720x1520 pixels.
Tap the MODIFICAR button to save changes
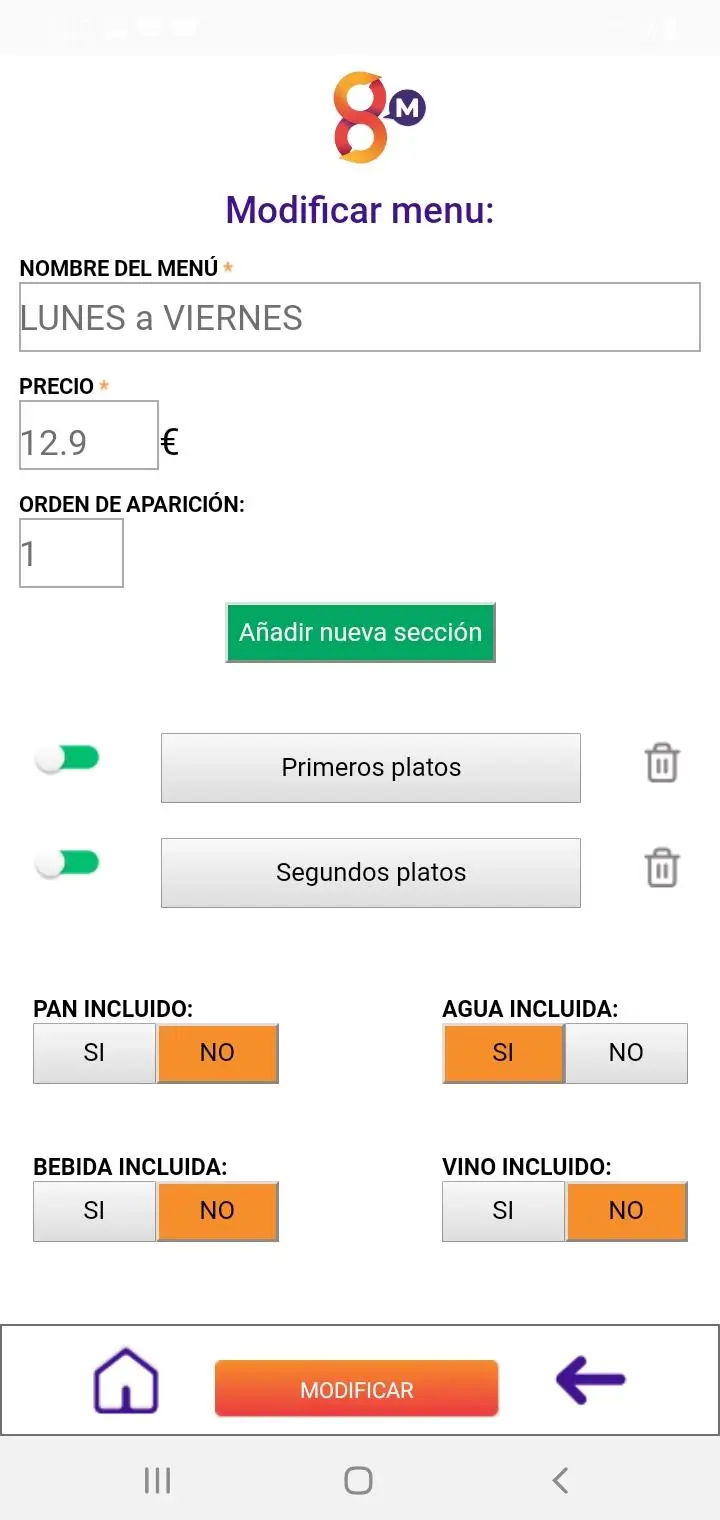356,1389
